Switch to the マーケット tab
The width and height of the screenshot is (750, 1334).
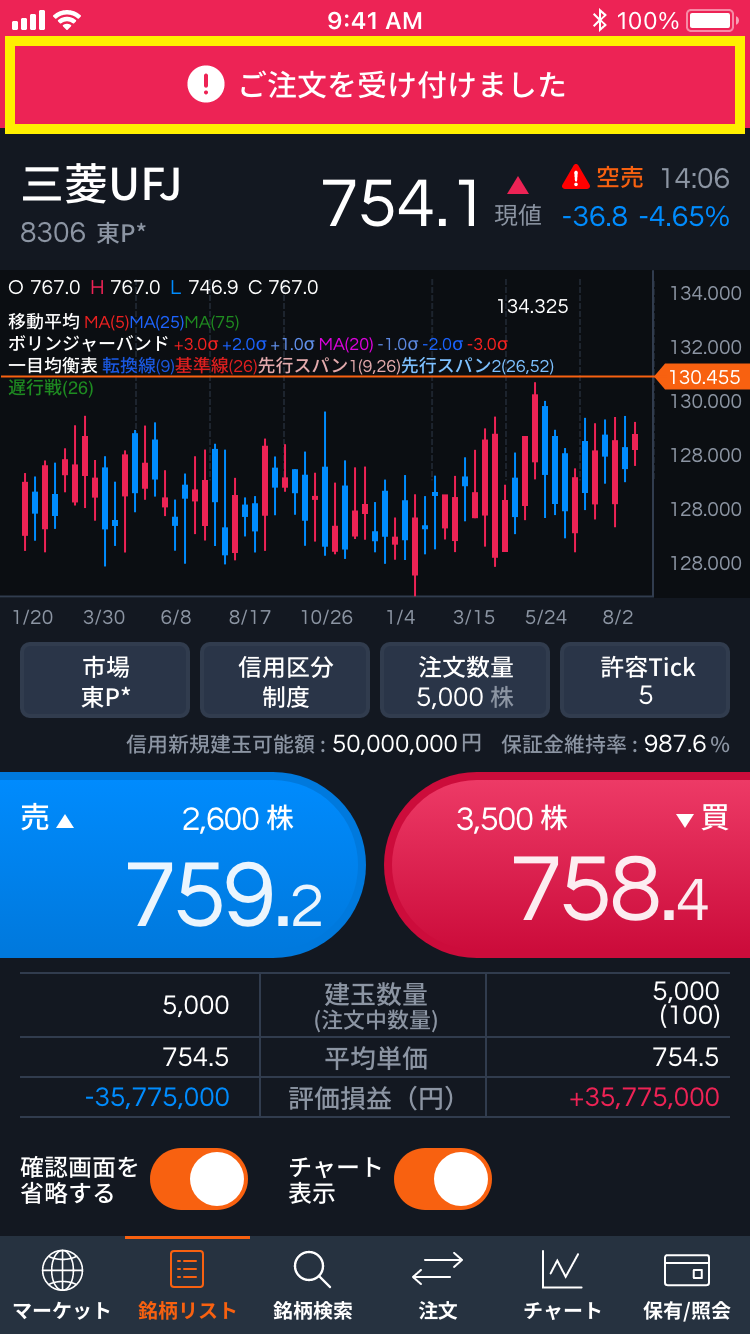[x=62, y=1285]
